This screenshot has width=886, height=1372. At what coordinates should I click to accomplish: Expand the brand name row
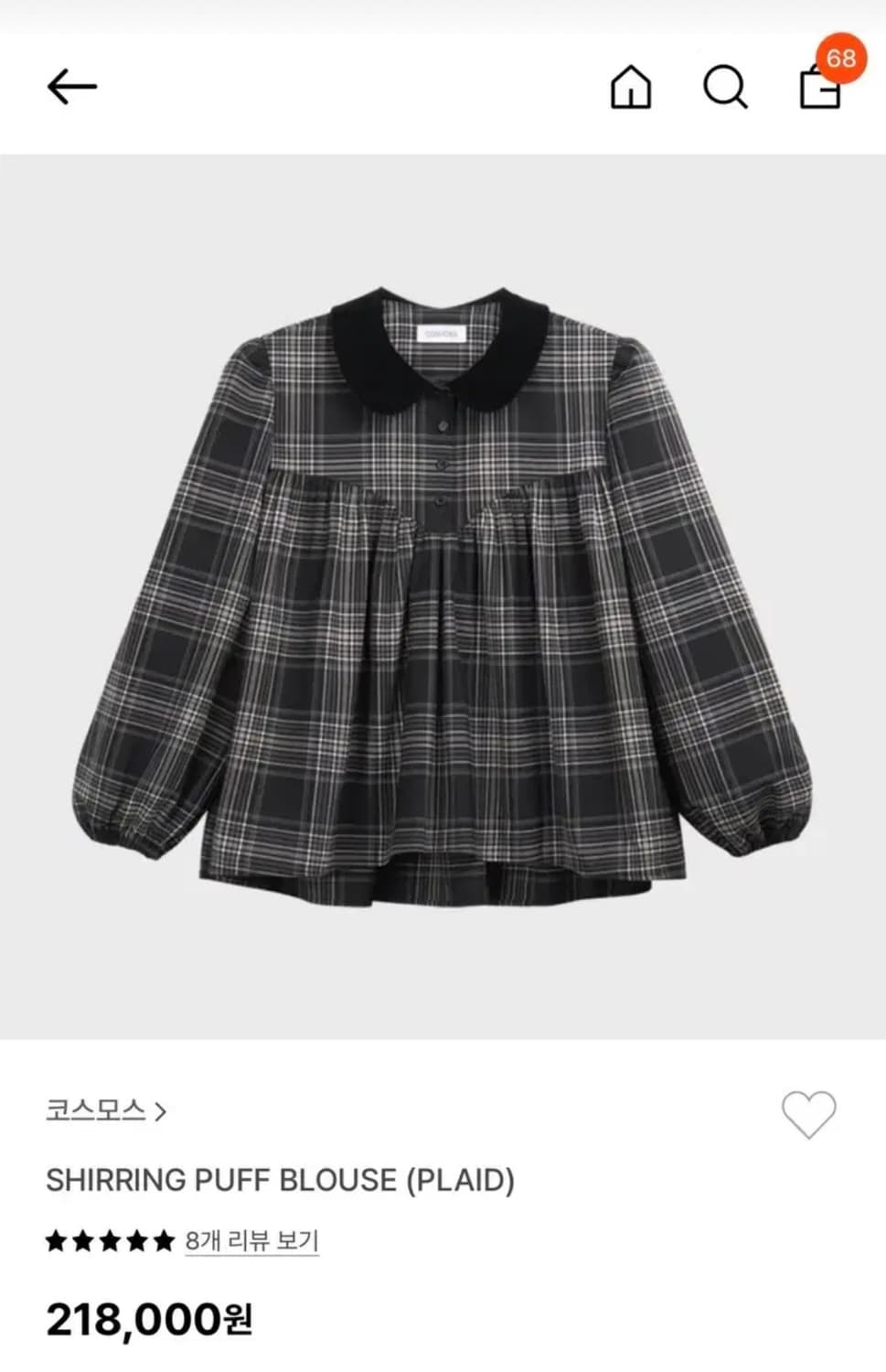(x=101, y=1114)
